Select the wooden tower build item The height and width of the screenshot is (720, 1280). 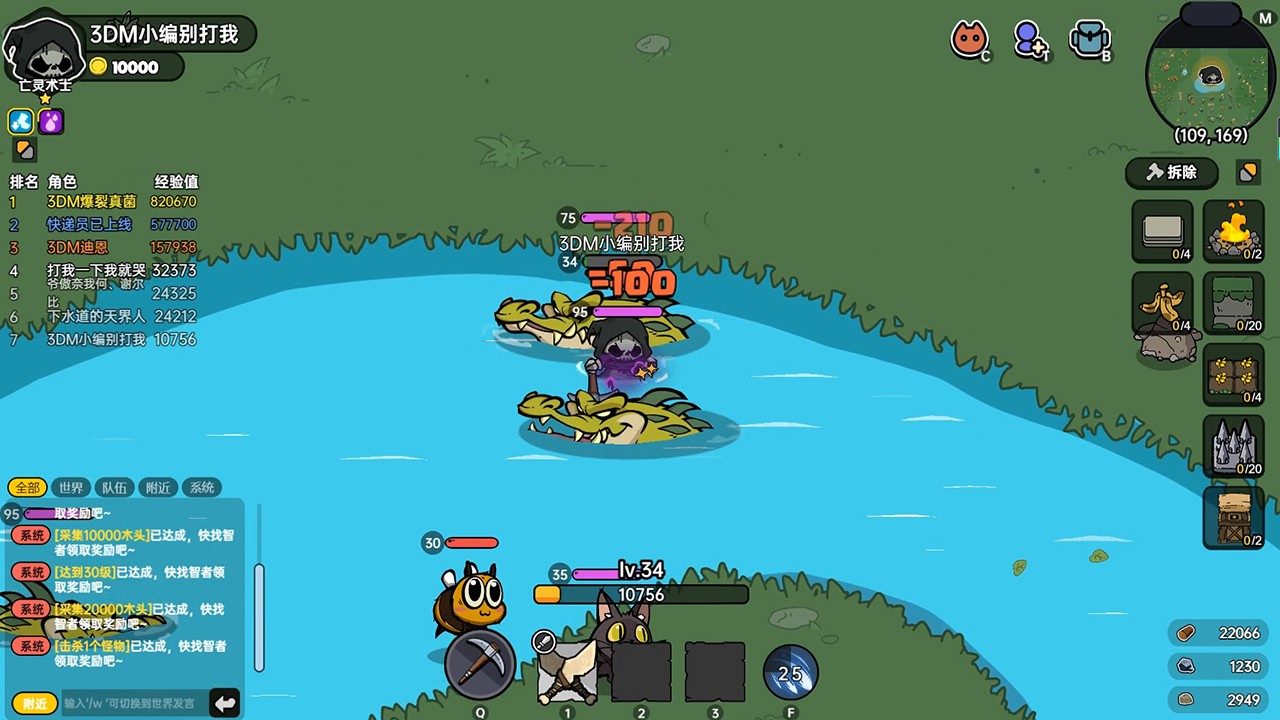tap(1233, 517)
